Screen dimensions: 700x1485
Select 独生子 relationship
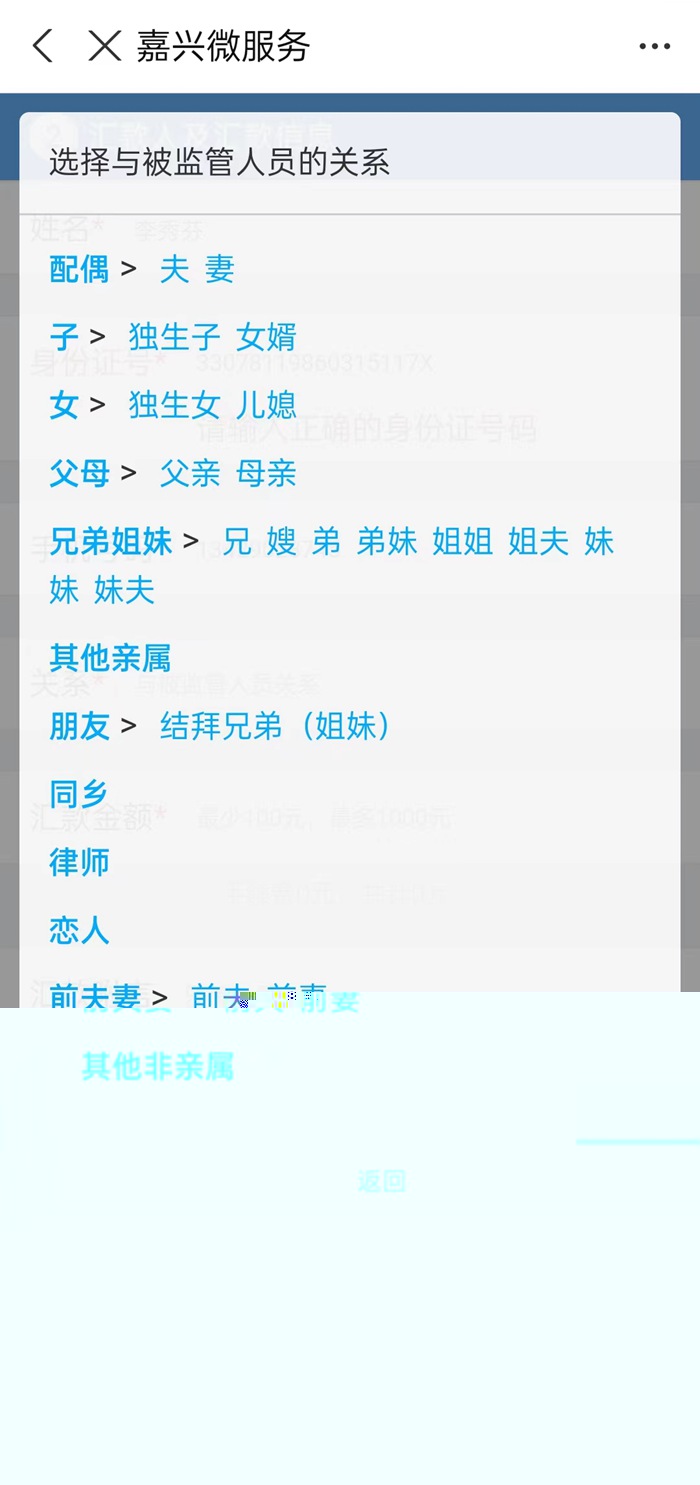[x=174, y=337]
